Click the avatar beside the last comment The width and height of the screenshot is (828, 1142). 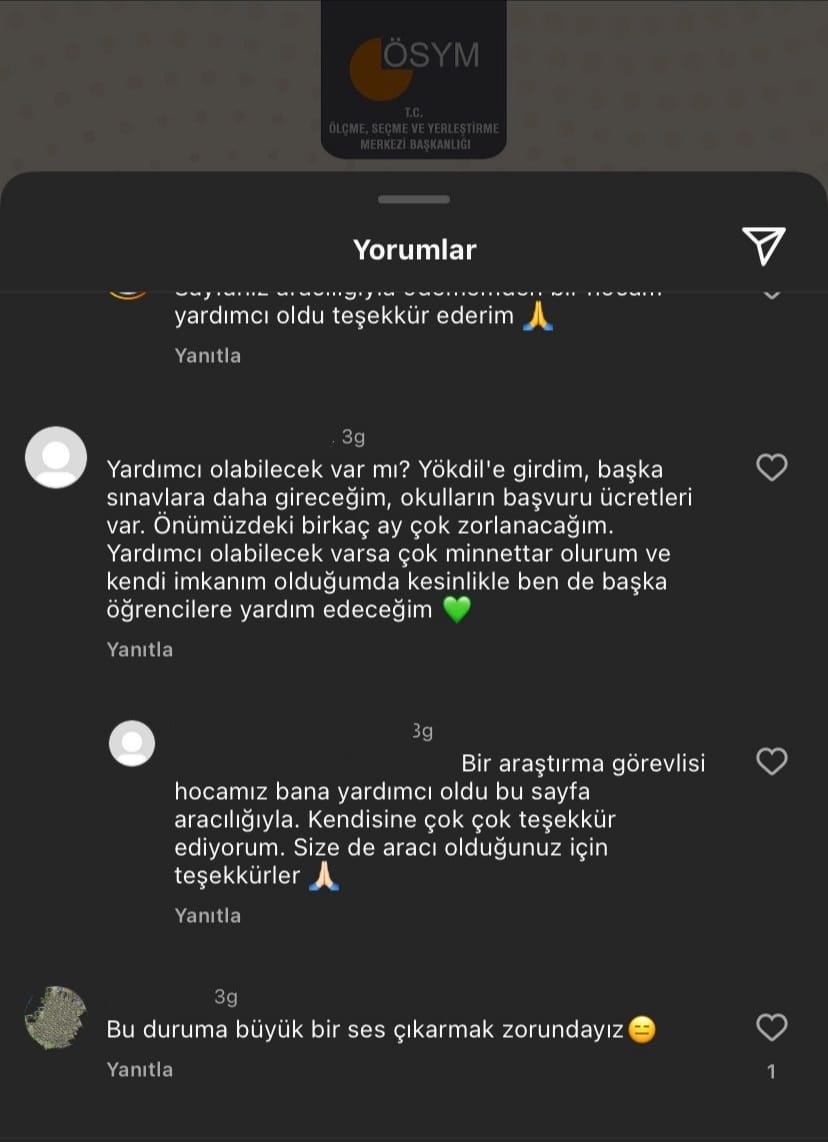(x=55, y=1018)
